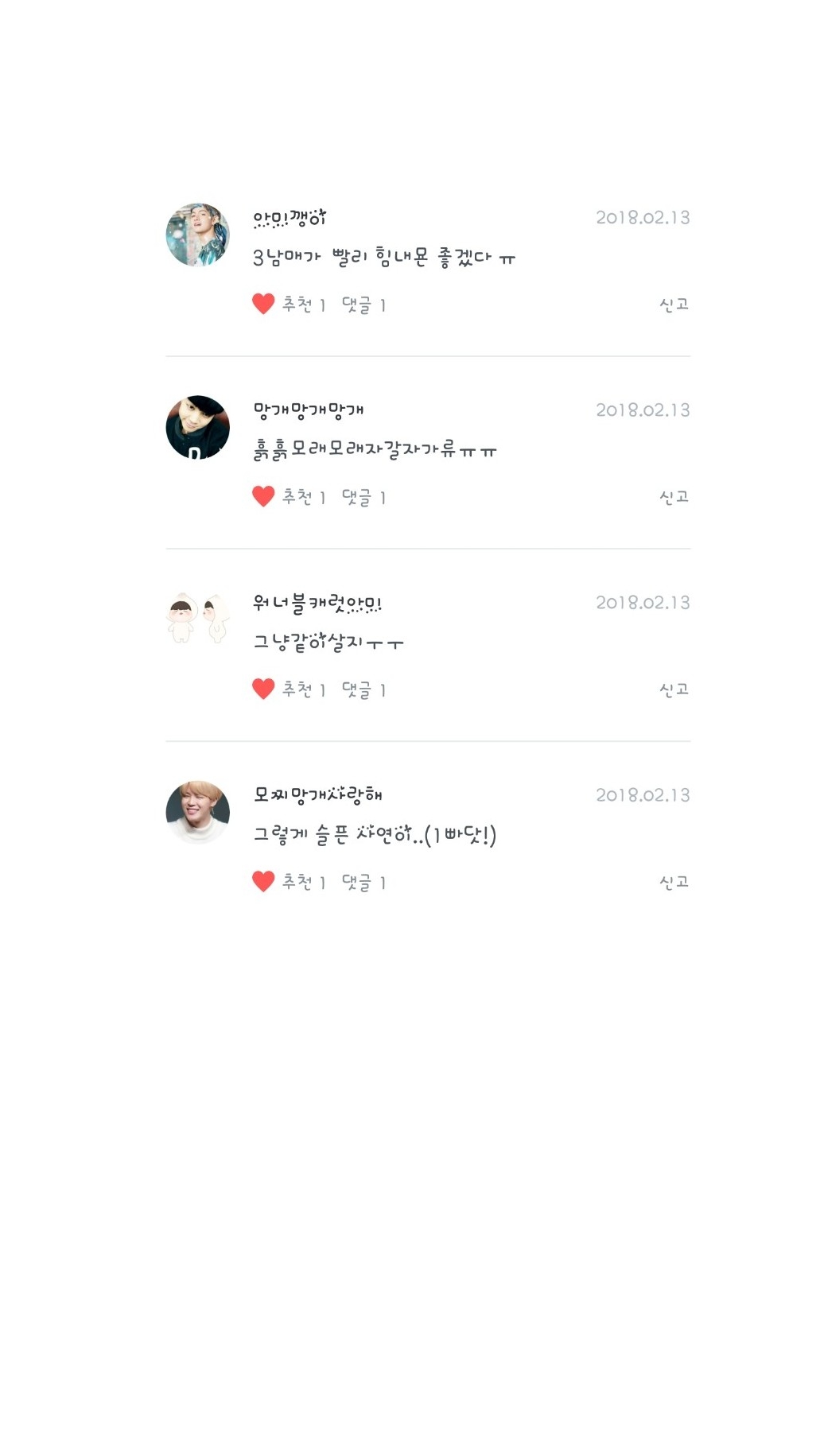820x1456 pixels.
Task: View profile of the 3남매 commenter
Action: (x=197, y=235)
